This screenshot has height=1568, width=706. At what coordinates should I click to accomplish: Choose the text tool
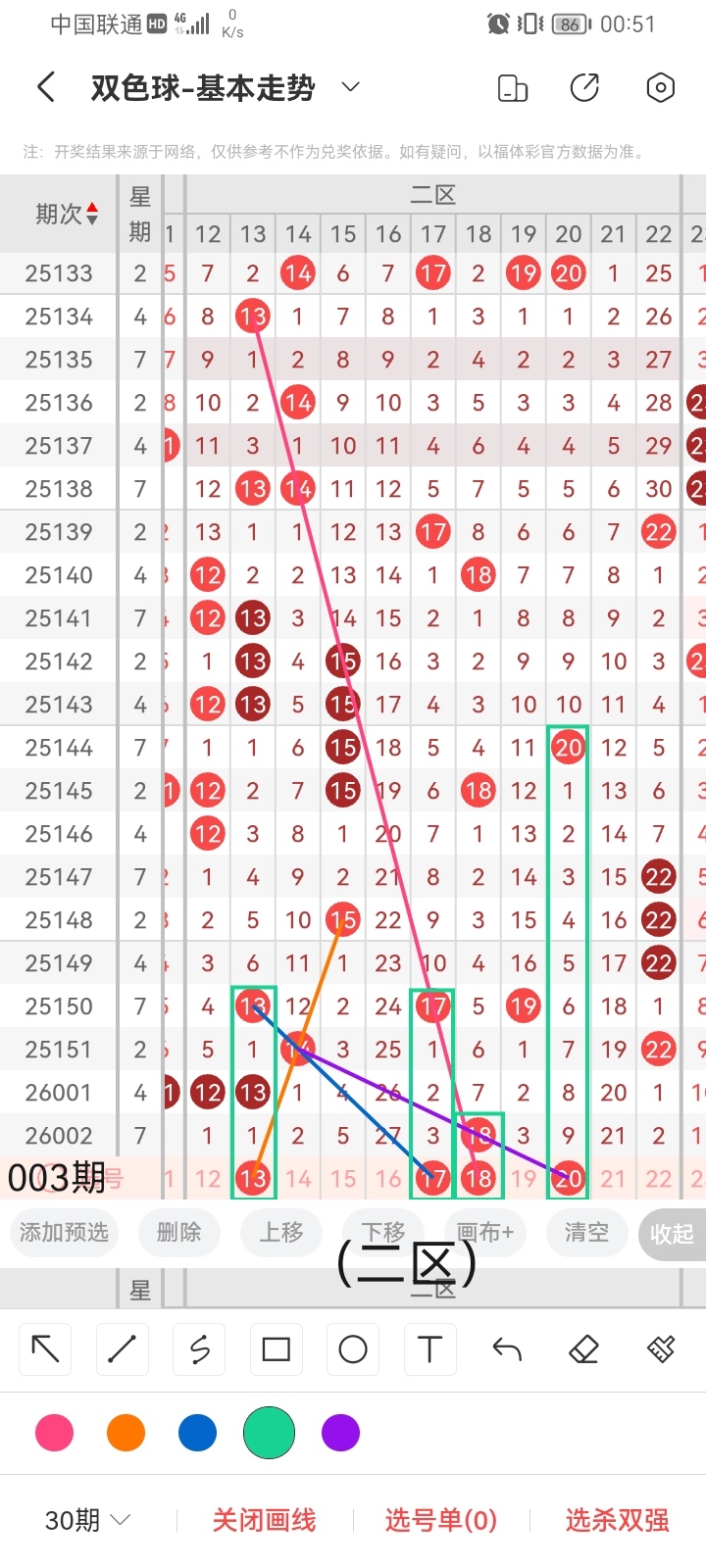point(429,1349)
